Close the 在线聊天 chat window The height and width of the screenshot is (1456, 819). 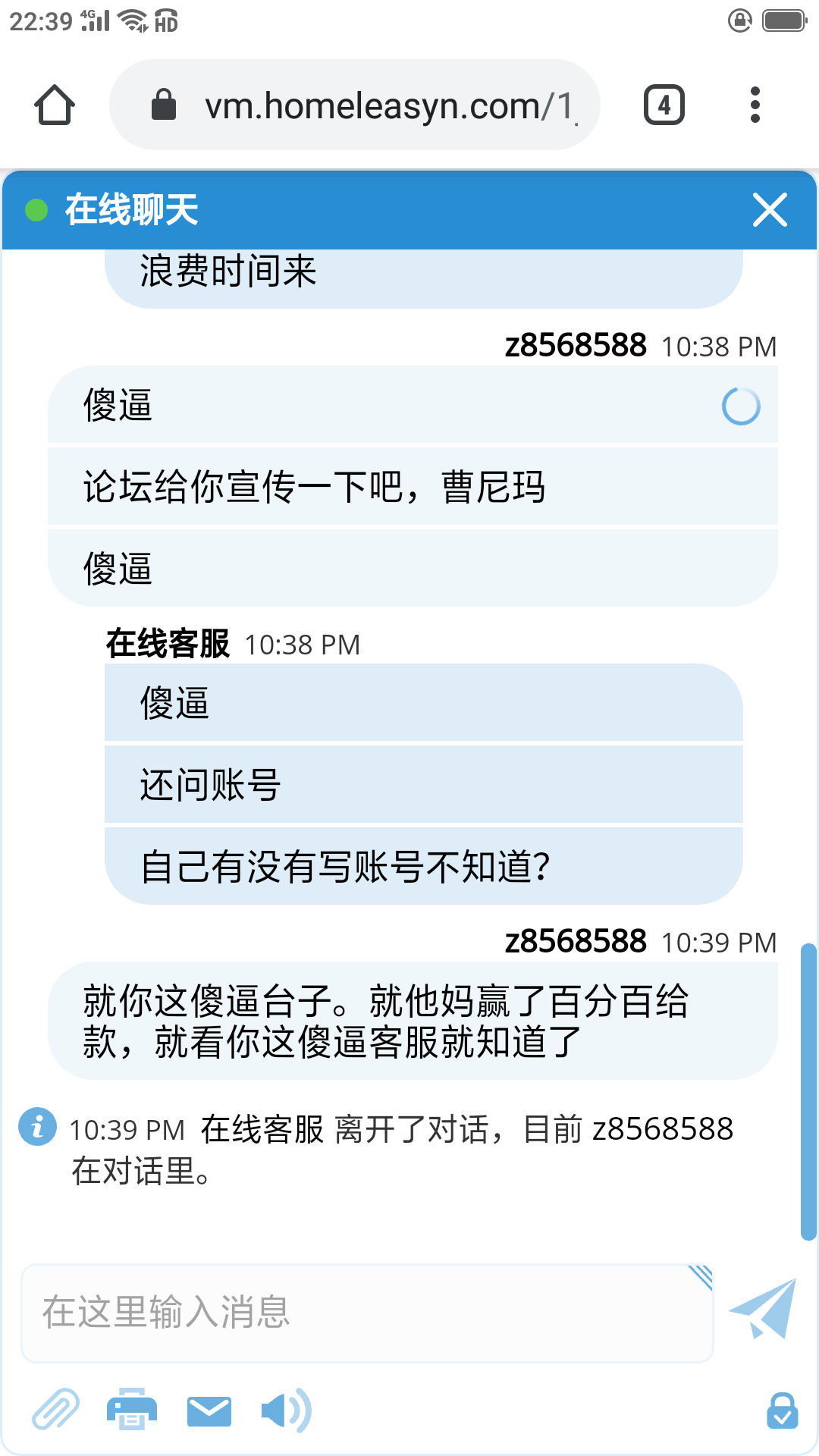(770, 210)
